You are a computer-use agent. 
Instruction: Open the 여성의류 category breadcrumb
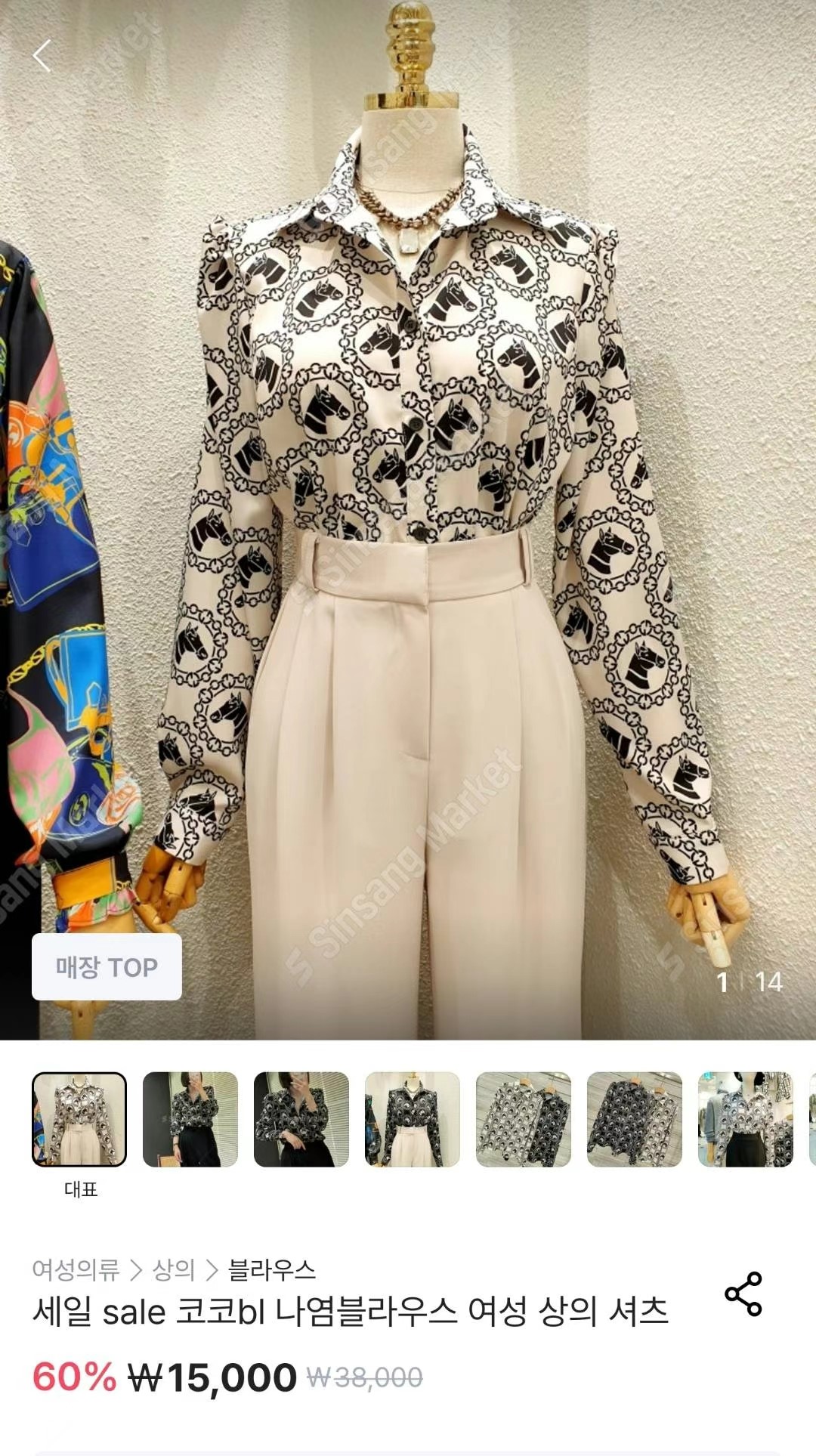pyautogui.click(x=76, y=1269)
